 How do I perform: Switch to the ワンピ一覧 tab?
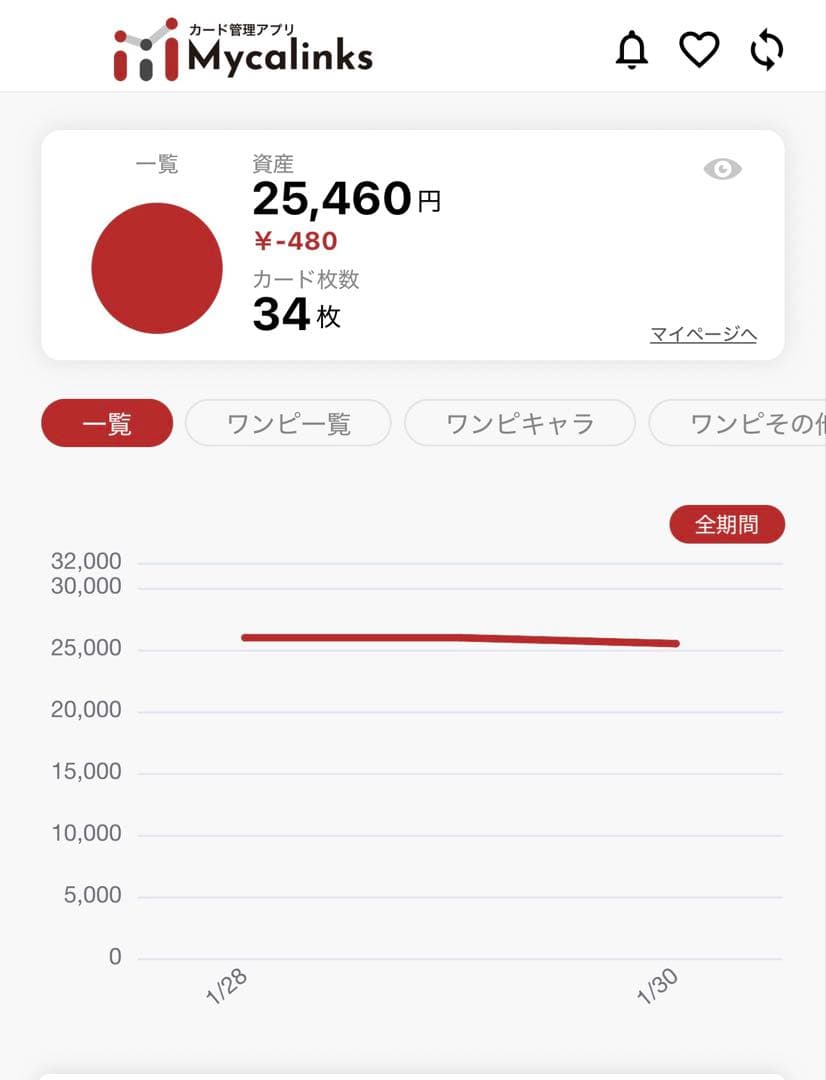pyautogui.click(x=288, y=423)
